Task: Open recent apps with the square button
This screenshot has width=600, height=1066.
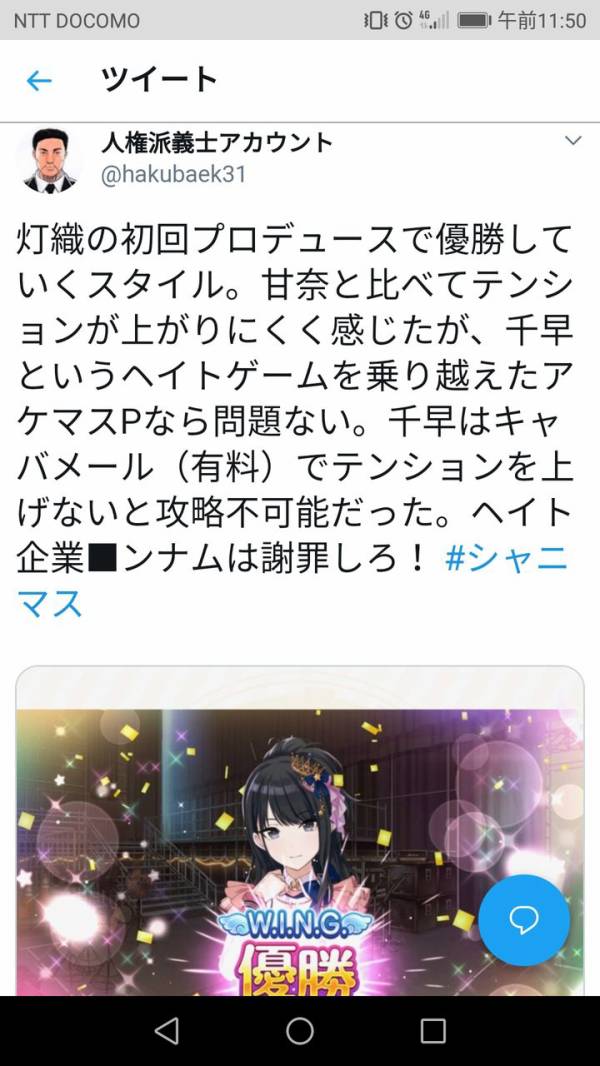Action: point(433,1031)
